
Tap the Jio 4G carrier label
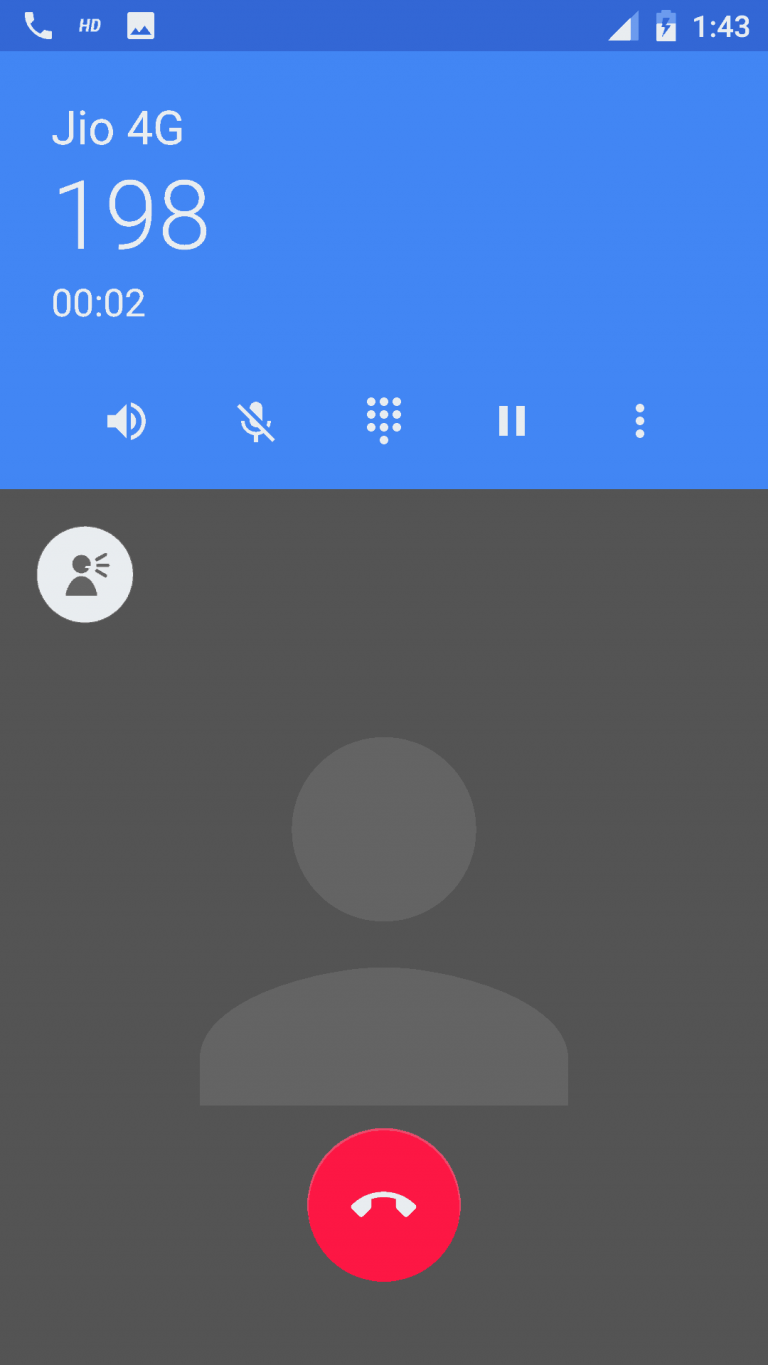[117, 128]
